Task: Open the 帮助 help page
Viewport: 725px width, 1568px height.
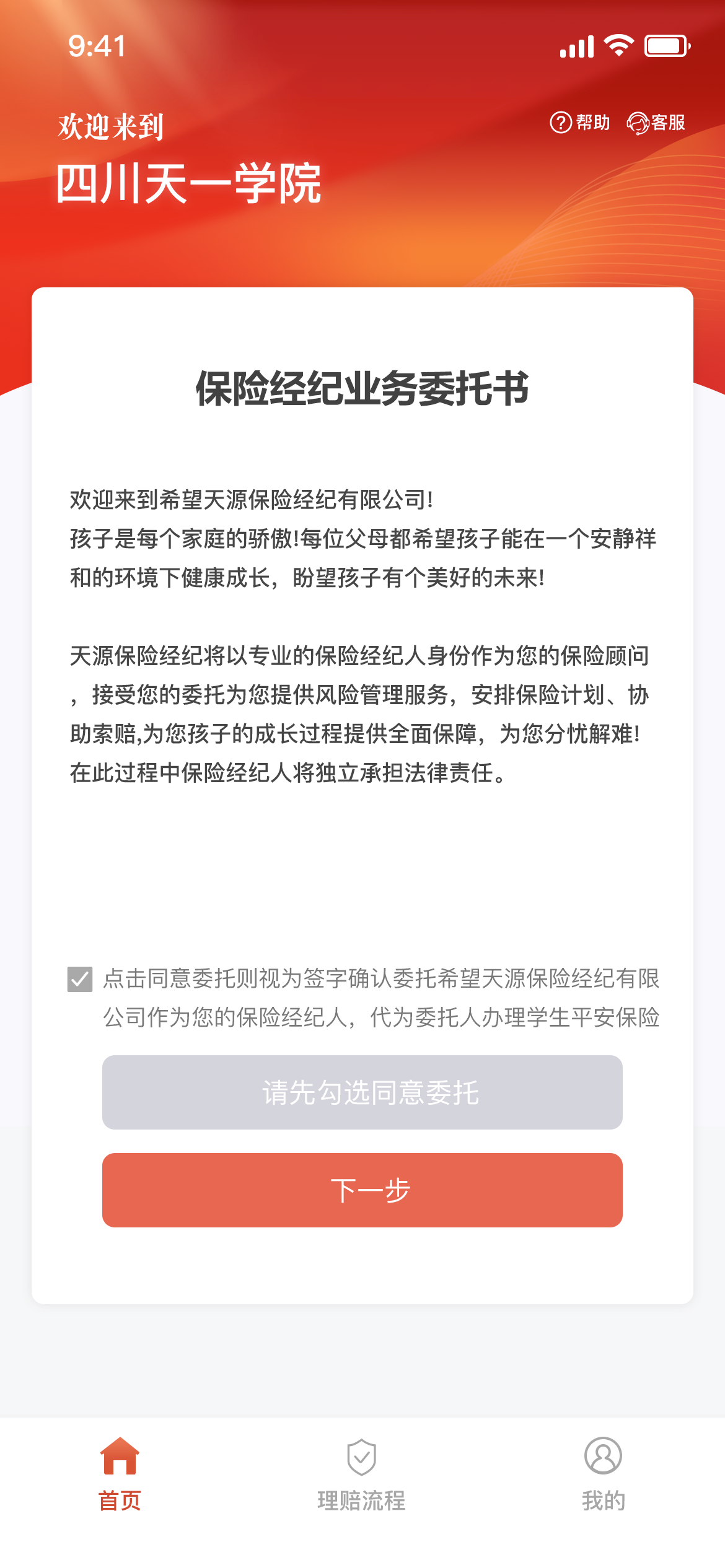Action: pyautogui.click(x=579, y=123)
